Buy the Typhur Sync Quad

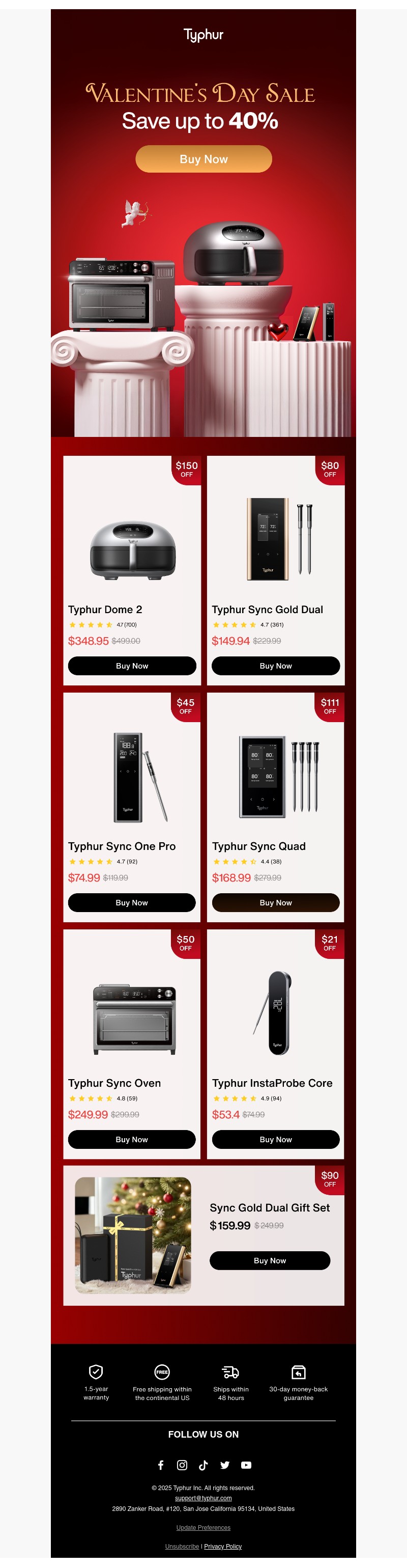[x=276, y=902]
